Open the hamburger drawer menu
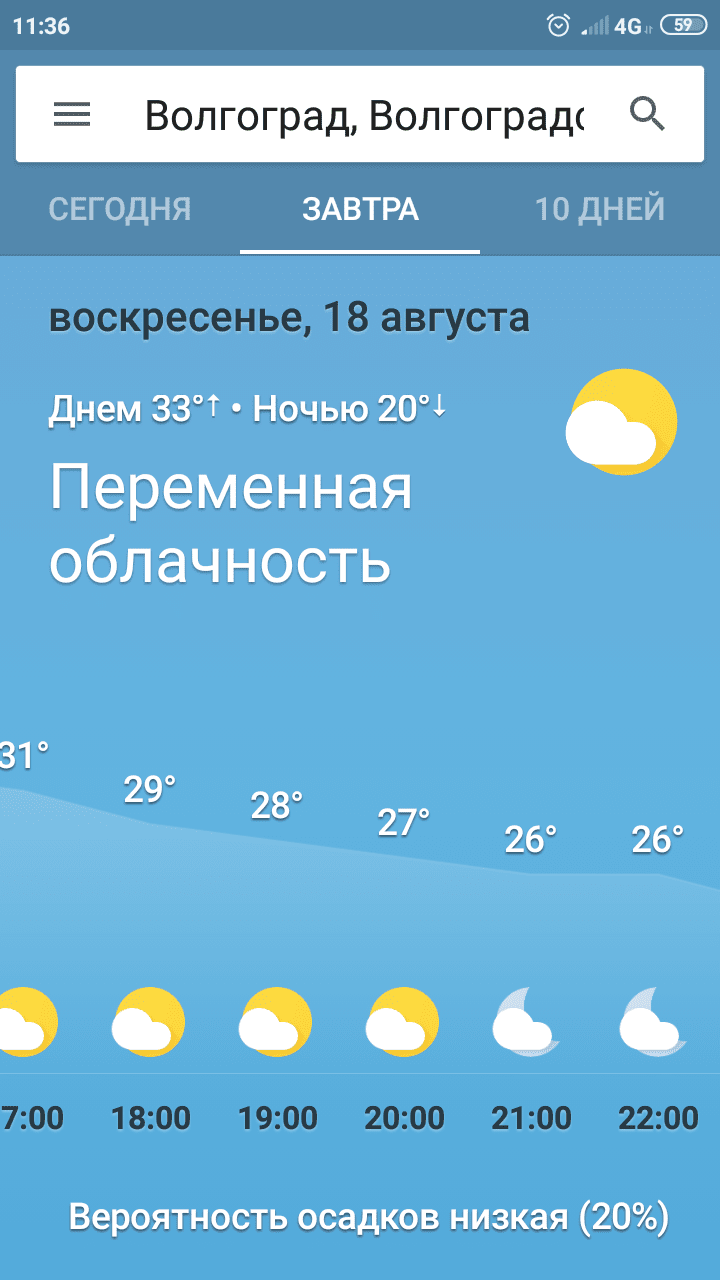This screenshot has height=1280, width=720. tap(72, 115)
